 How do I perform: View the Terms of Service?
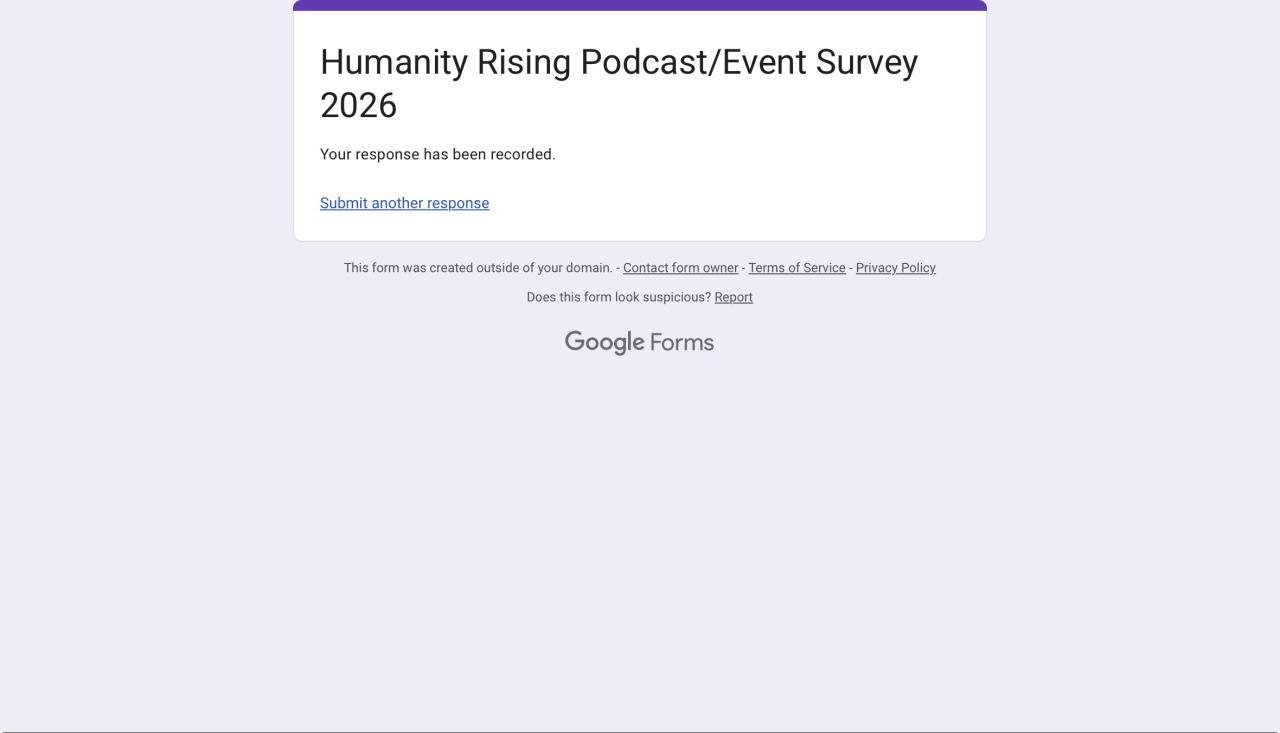point(796,268)
